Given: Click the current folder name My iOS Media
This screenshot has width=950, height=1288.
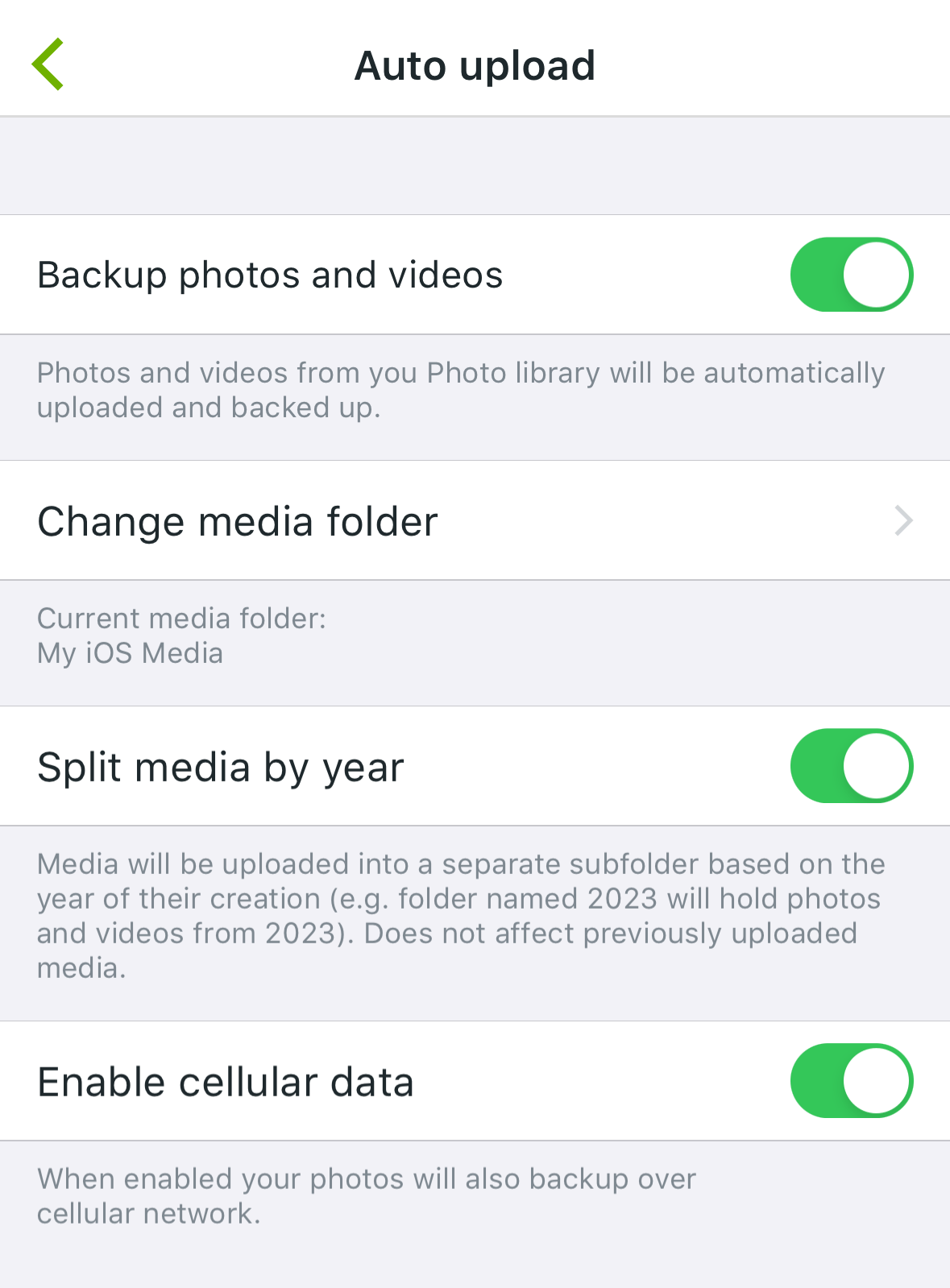Looking at the screenshot, I should (x=131, y=653).
